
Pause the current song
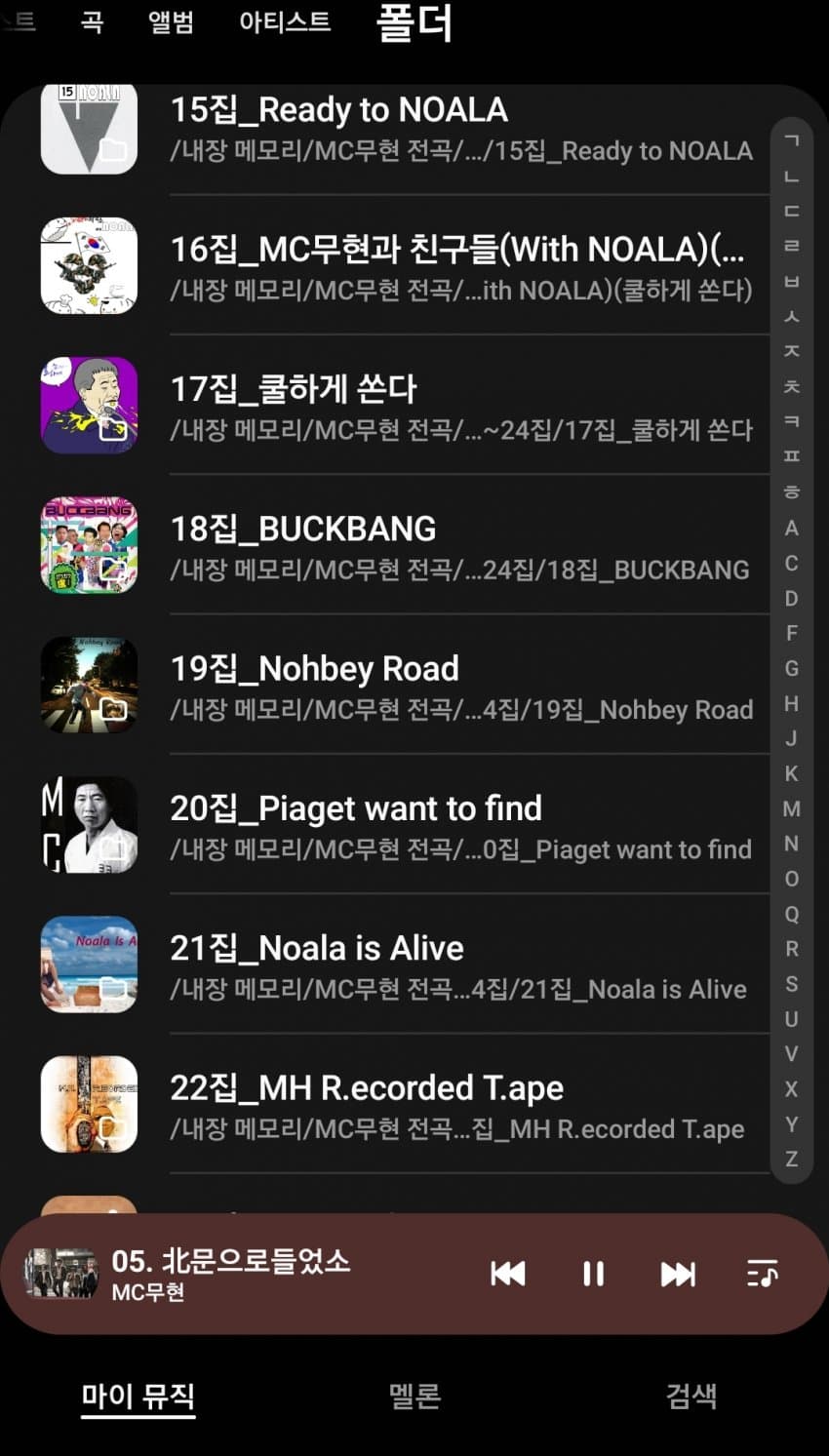[593, 1274]
